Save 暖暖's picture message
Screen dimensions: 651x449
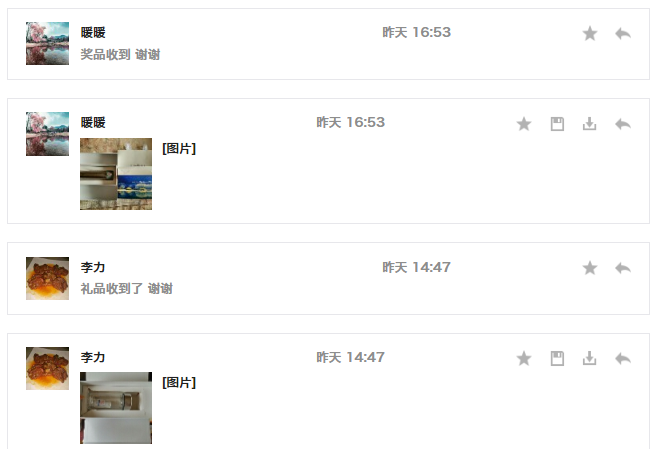[x=557, y=124]
